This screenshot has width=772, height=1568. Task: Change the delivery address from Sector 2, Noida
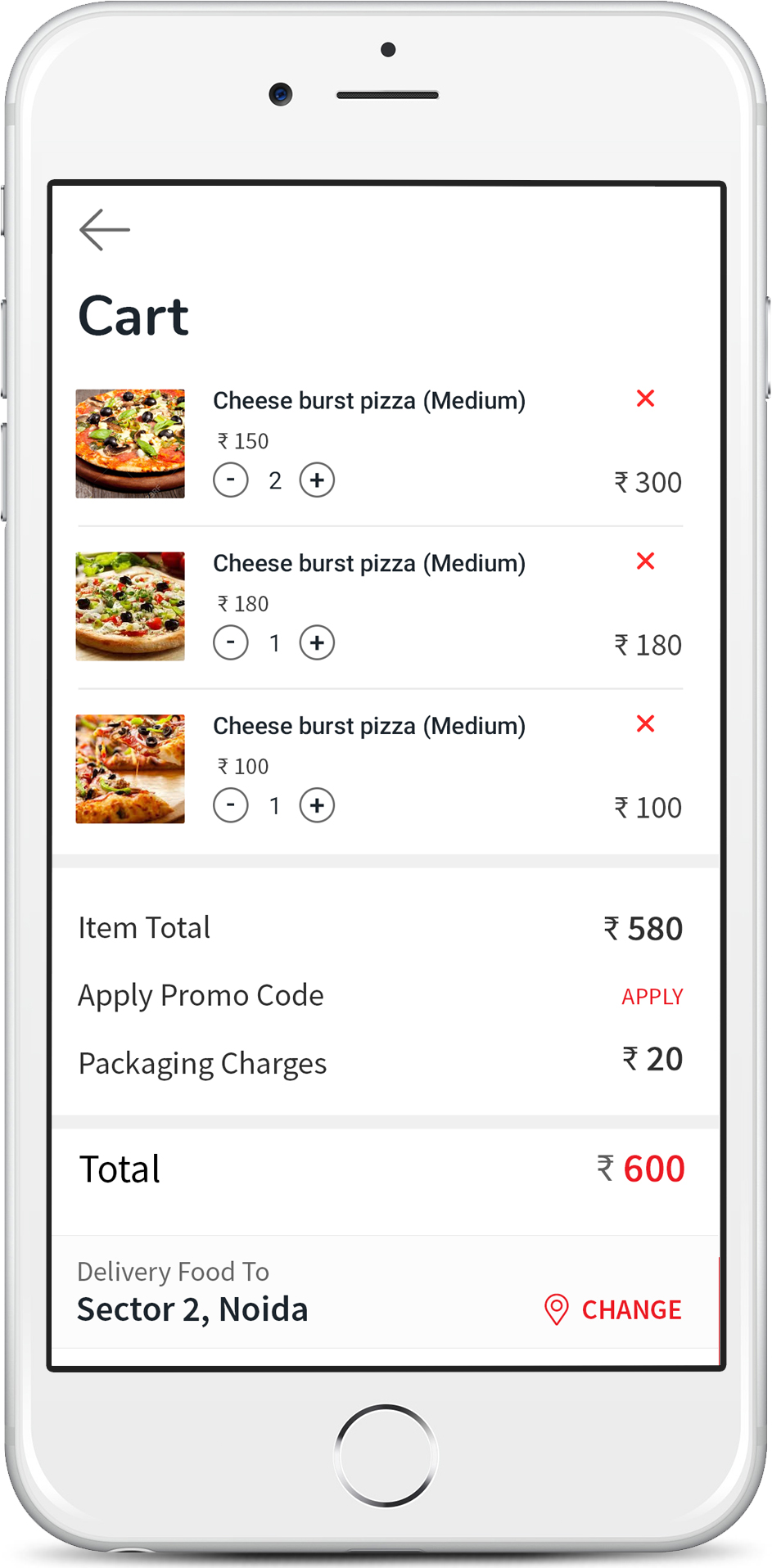tap(613, 1309)
